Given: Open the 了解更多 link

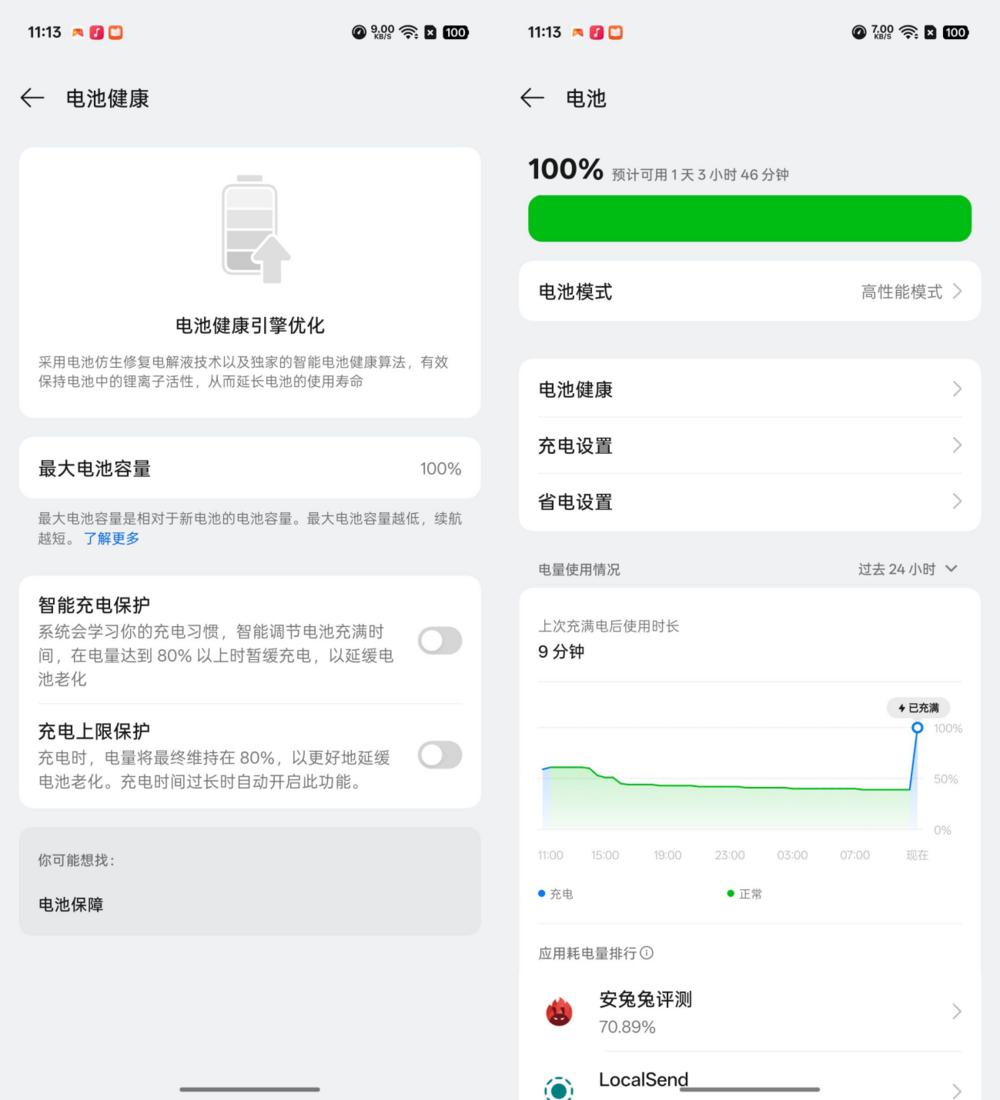Looking at the screenshot, I should tap(111, 538).
